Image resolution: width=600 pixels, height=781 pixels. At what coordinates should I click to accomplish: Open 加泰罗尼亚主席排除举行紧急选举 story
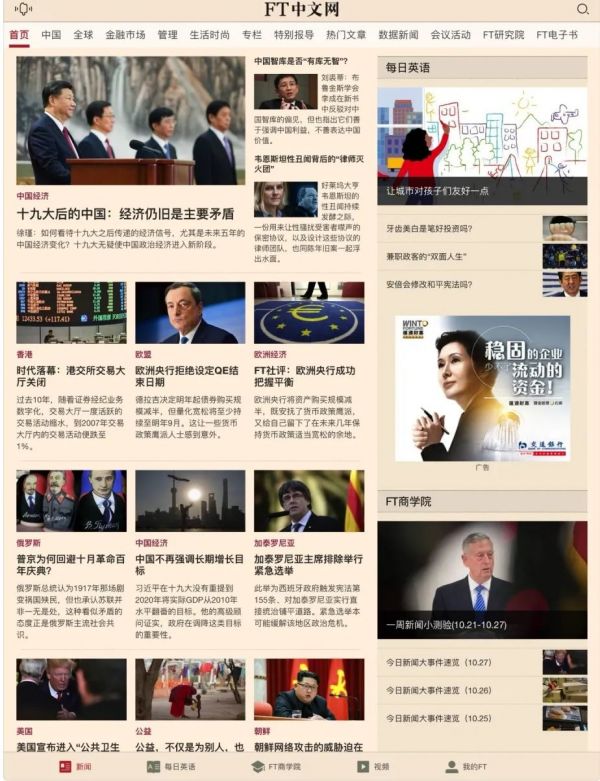(x=308, y=564)
